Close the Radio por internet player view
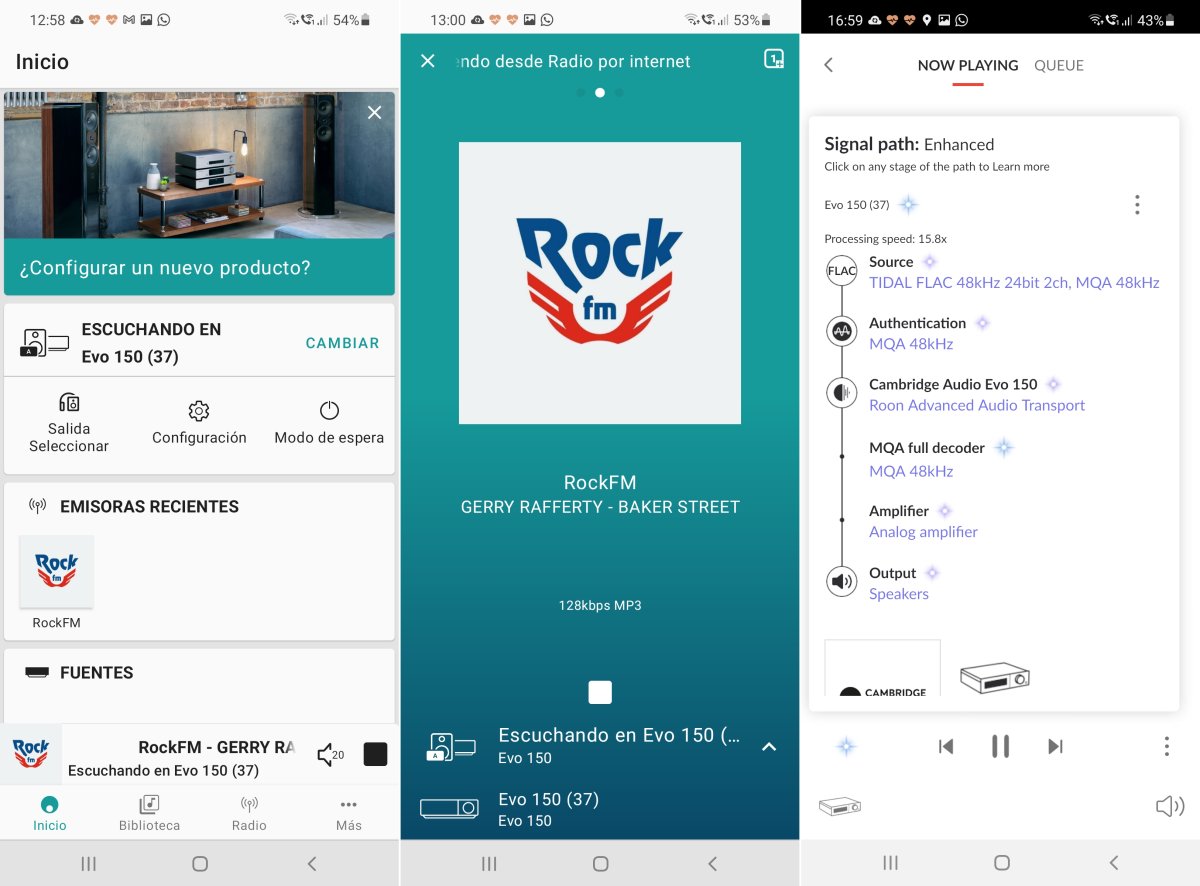 (x=428, y=61)
